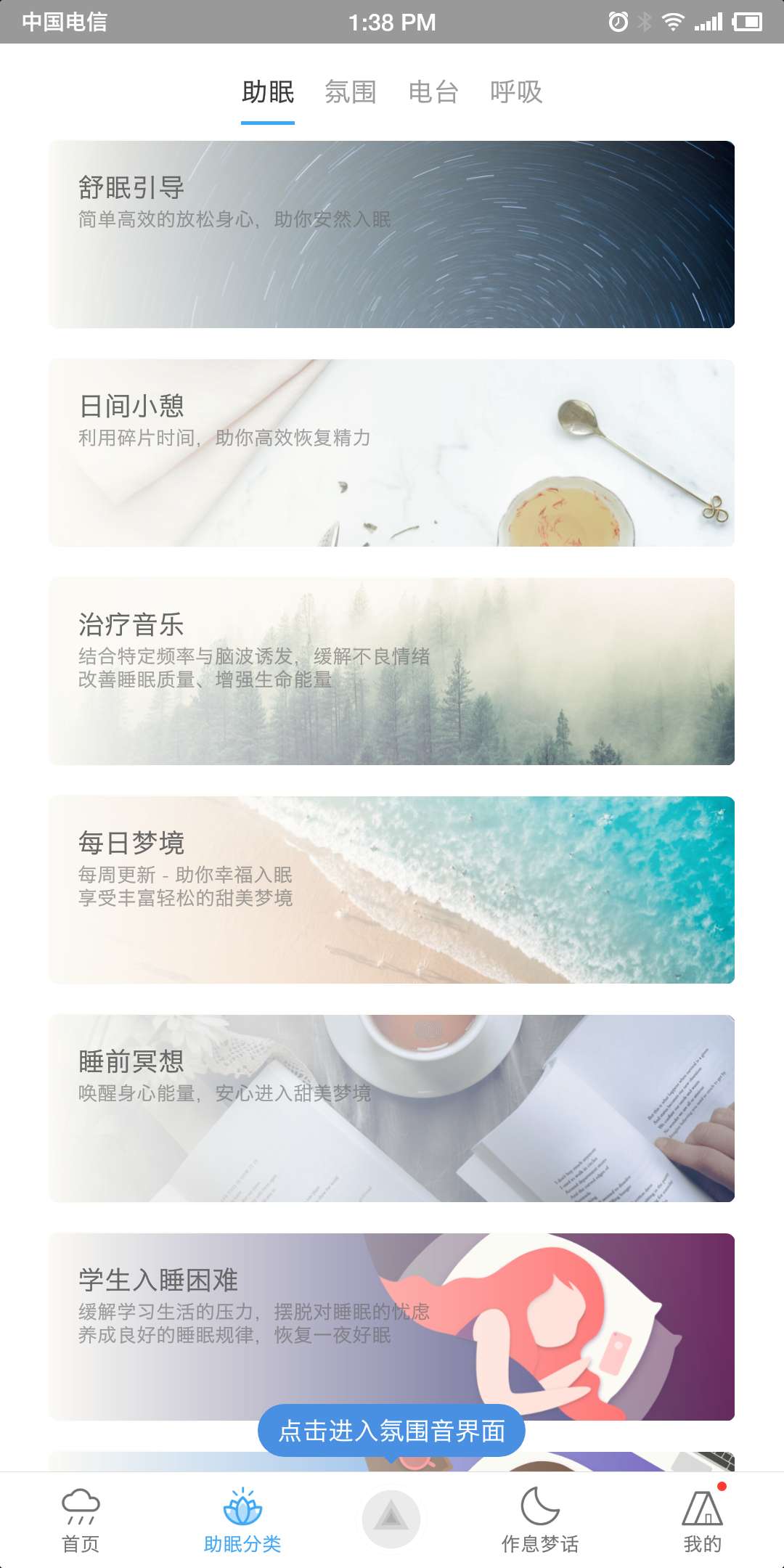Switch to the 呼吸 tab

[516, 92]
